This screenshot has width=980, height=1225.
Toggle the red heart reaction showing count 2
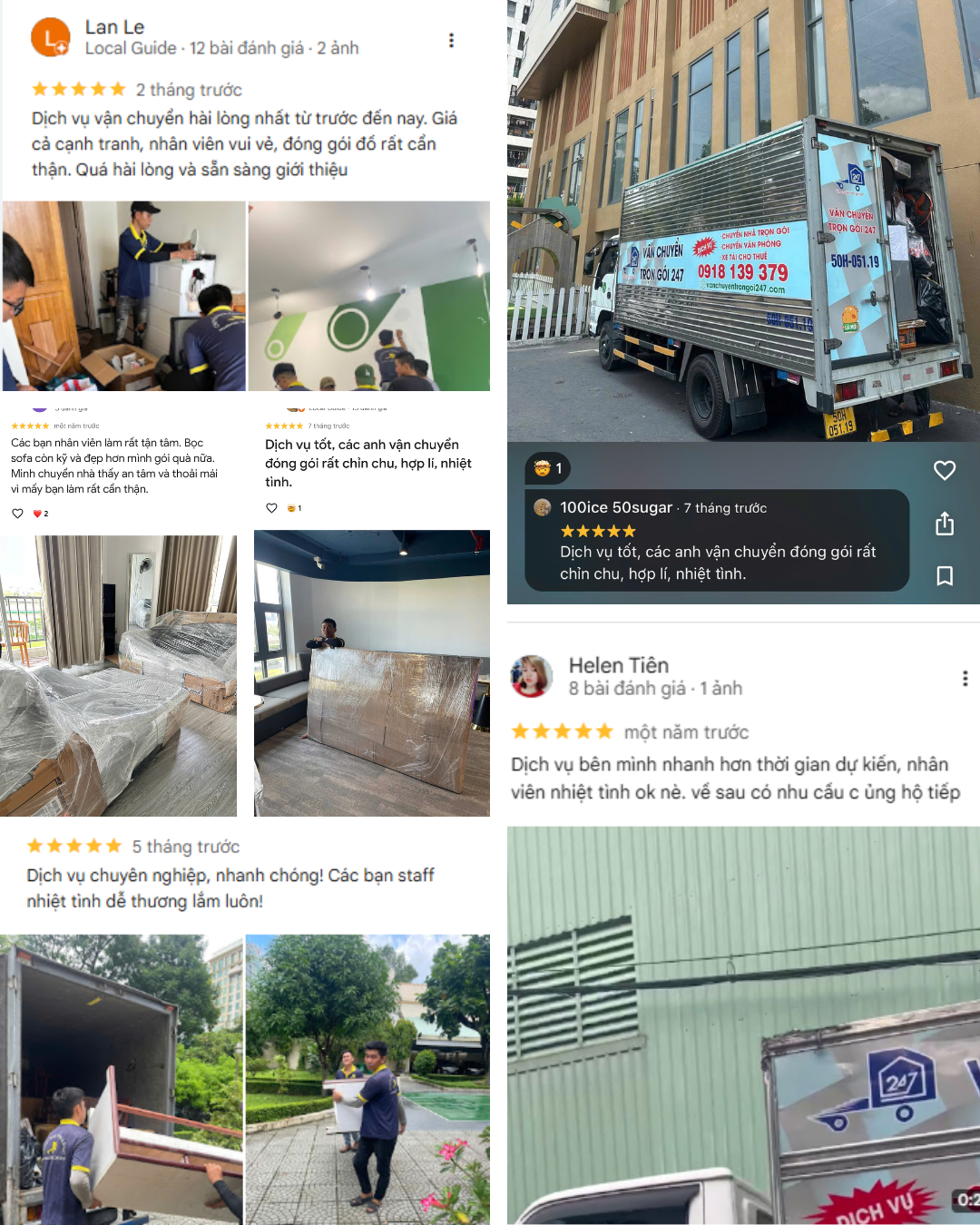39,512
